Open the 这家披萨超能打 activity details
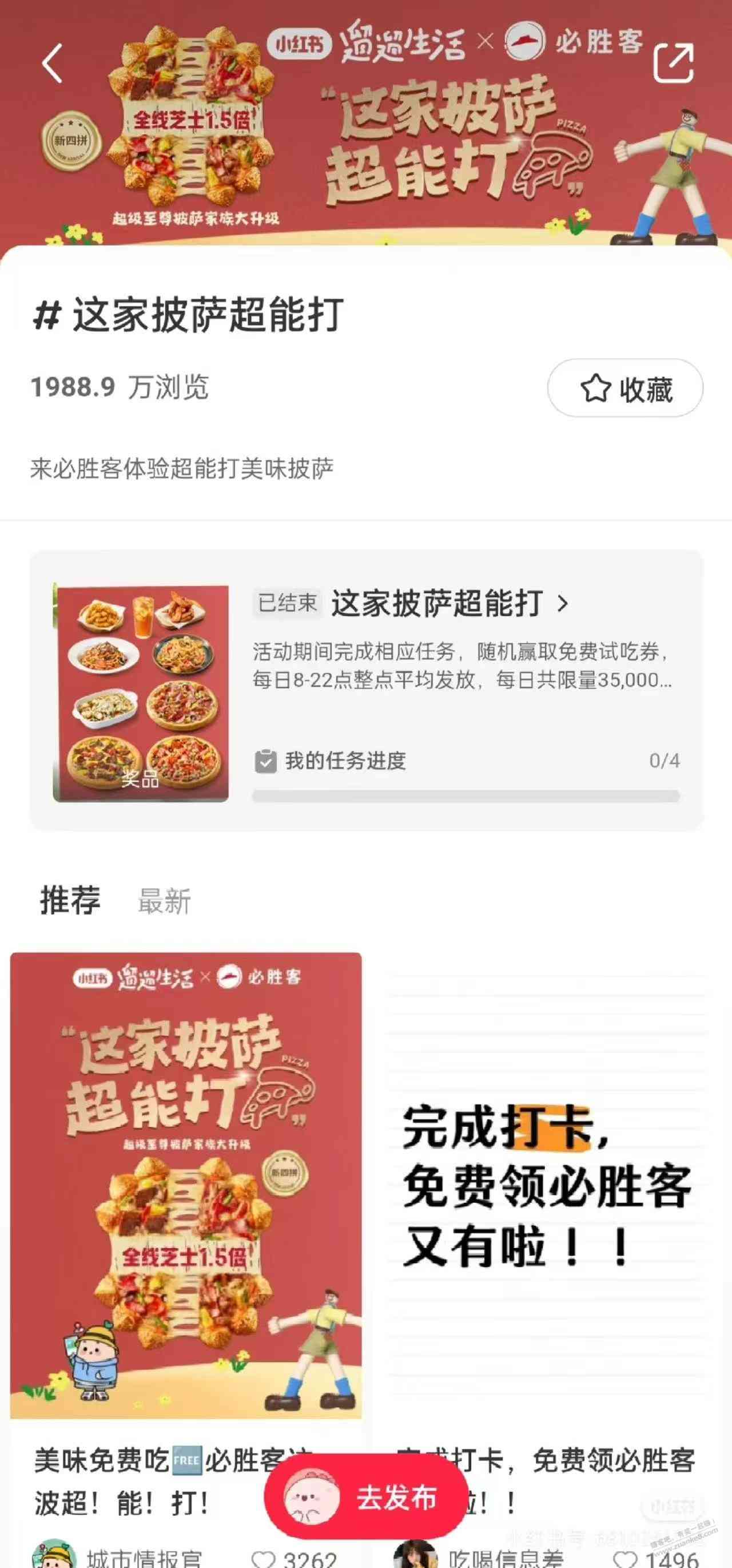 pyautogui.click(x=449, y=604)
